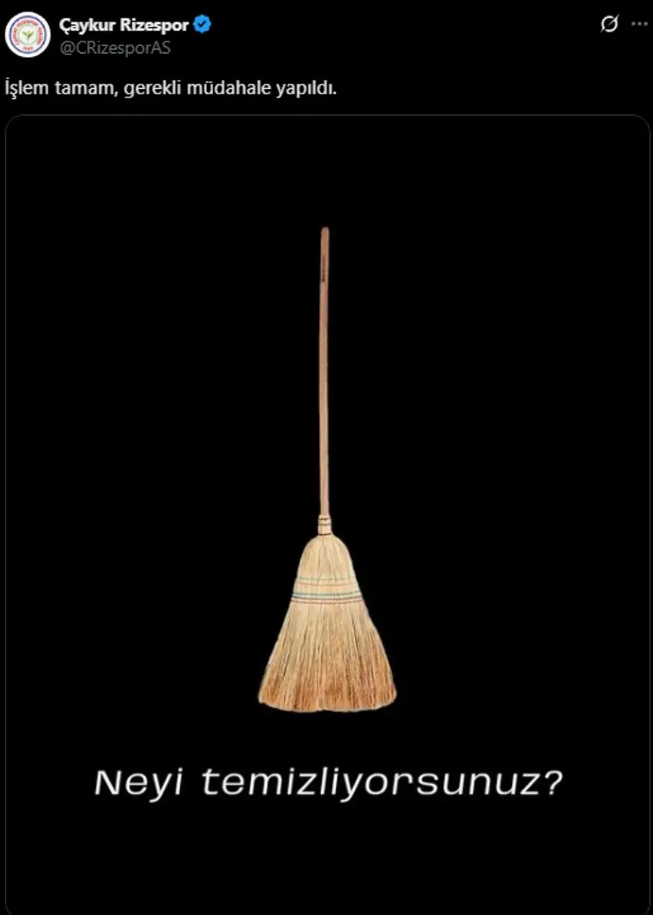Open the Çaykur Rizespor account name
This screenshot has height=915, width=653.
(x=123, y=25)
